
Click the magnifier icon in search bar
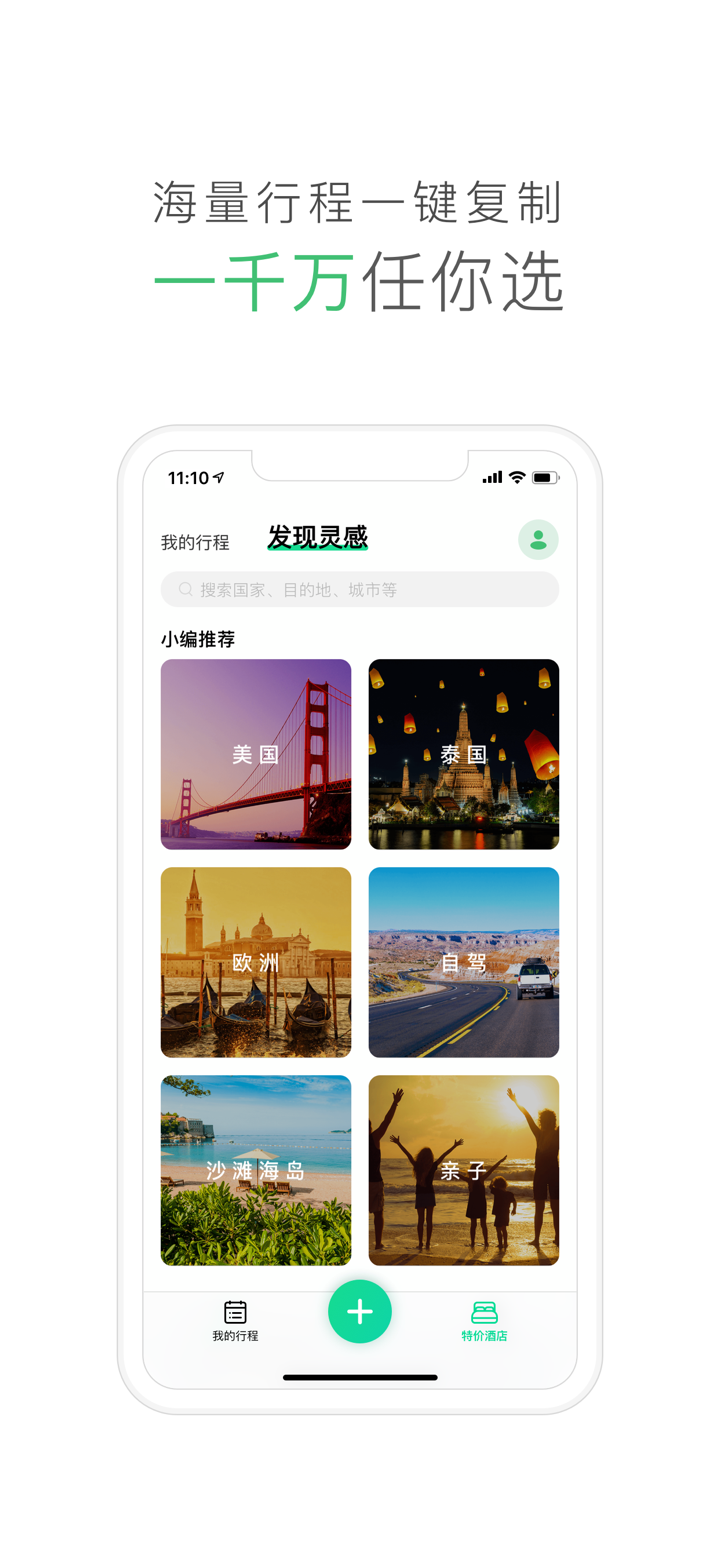click(x=185, y=589)
